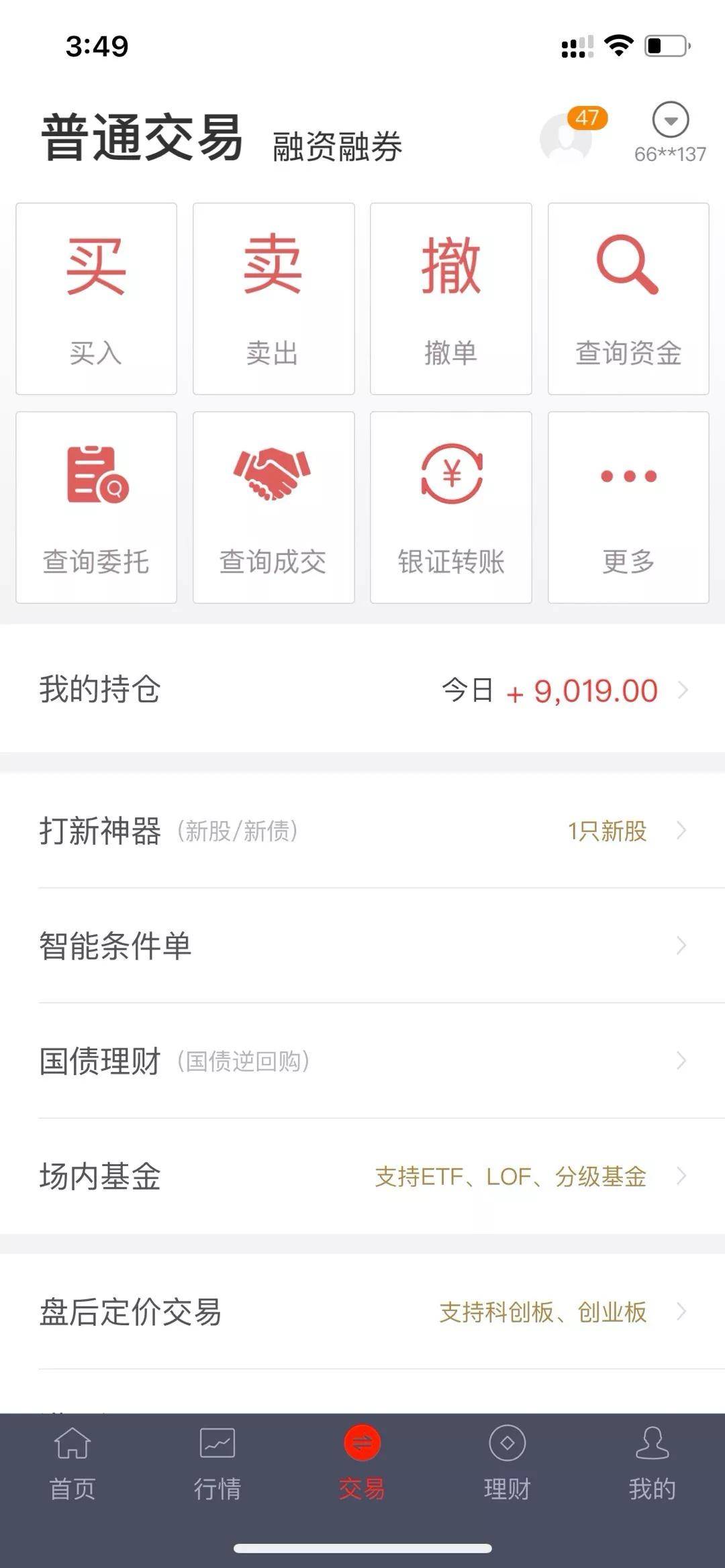Tap the avatar with 47 notifications
Screen dimensions: 725x1568
click(x=567, y=138)
